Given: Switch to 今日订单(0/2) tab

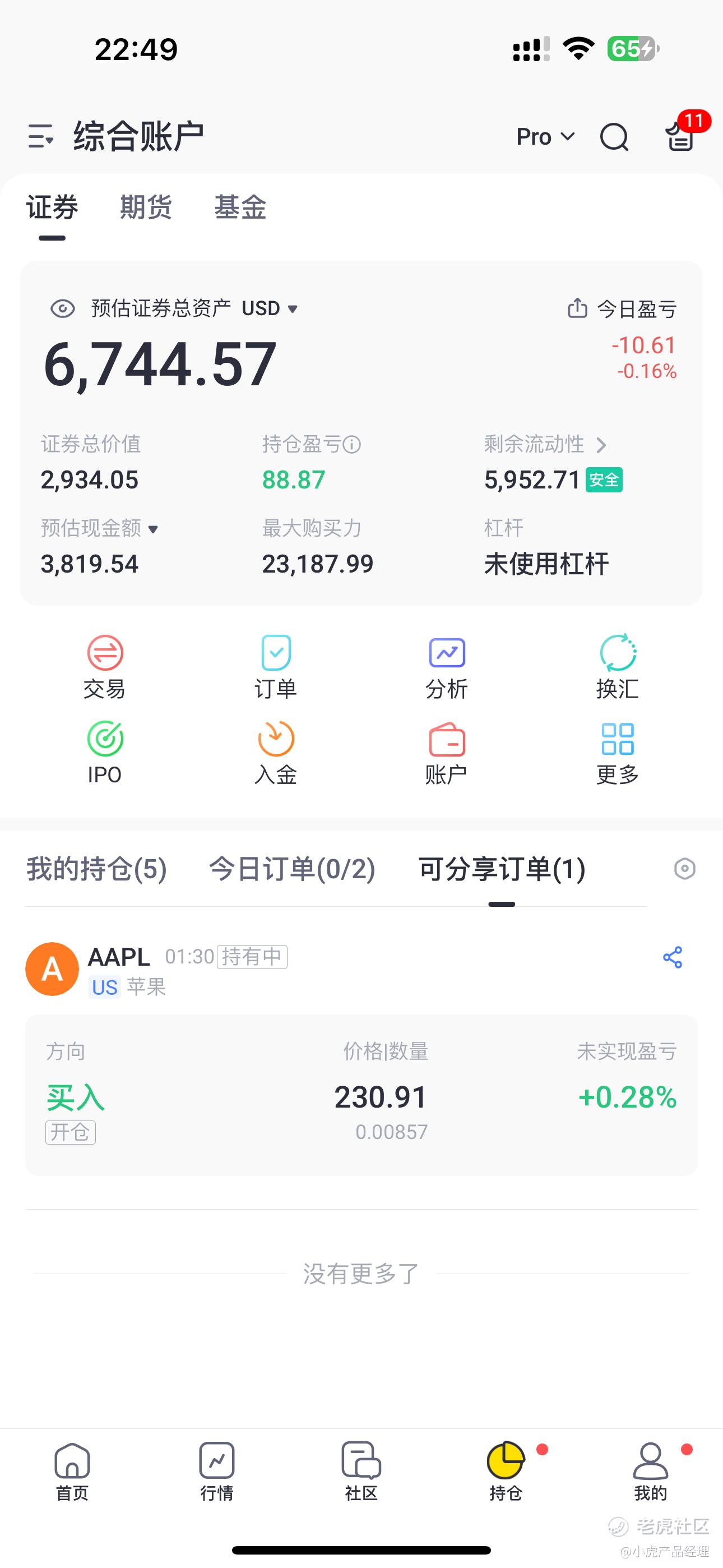Looking at the screenshot, I should point(292,869).
